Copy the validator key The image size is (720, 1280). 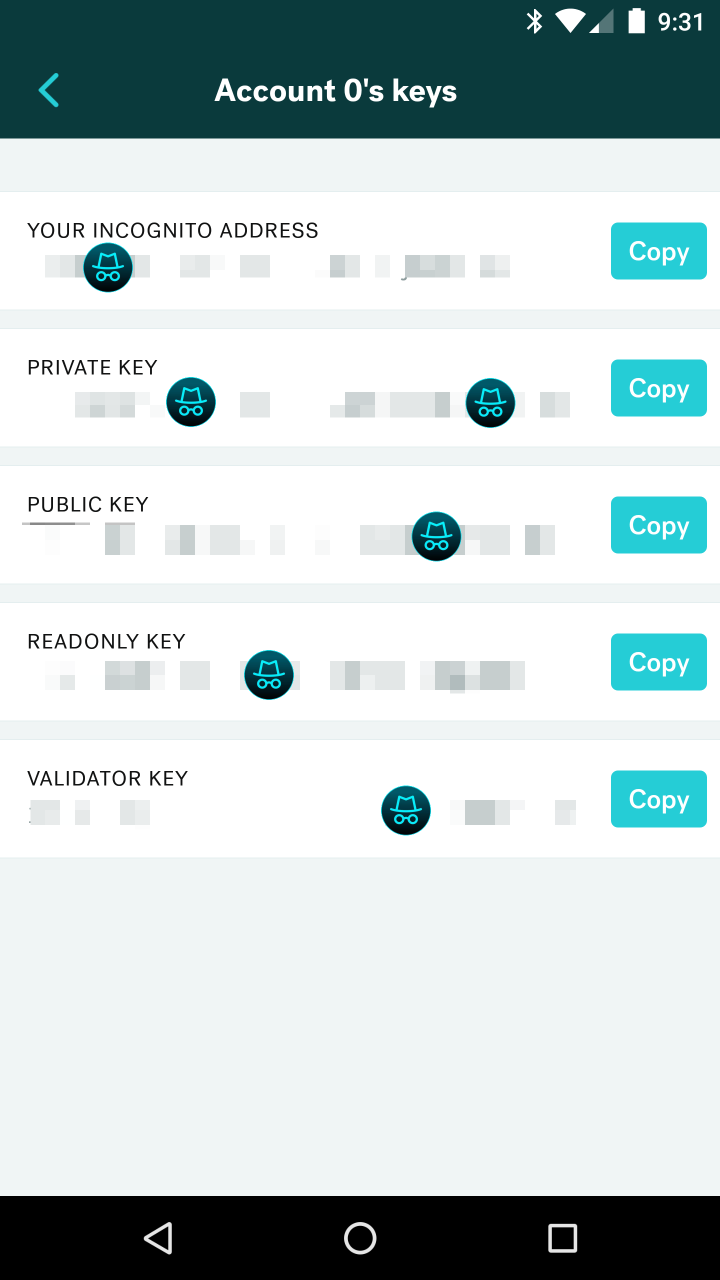(659, 799)
